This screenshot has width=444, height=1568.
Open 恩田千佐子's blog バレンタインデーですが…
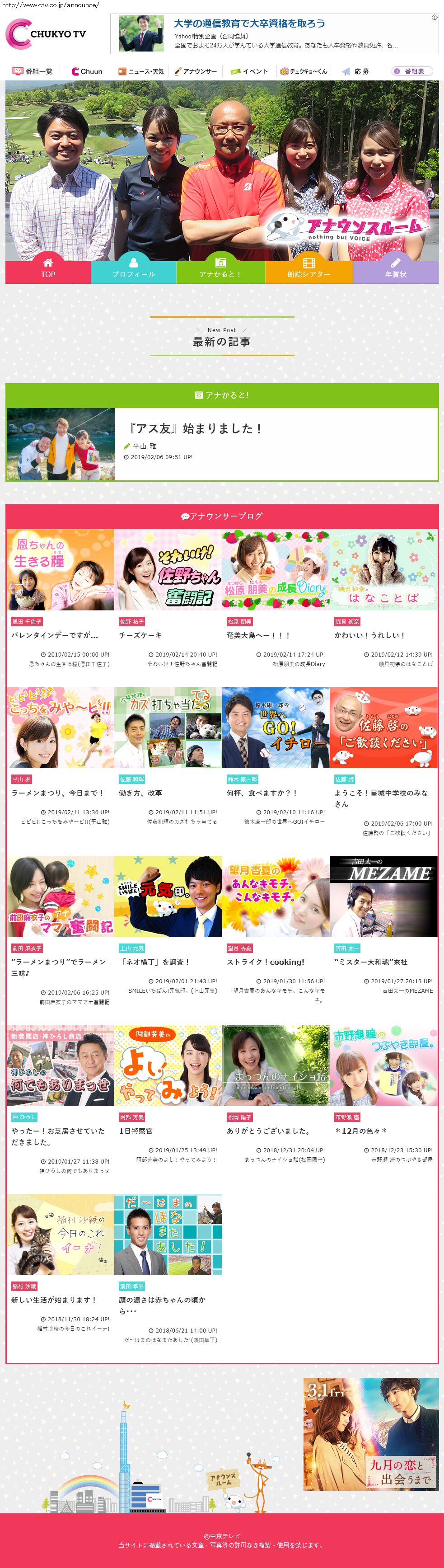coord(55,635)
